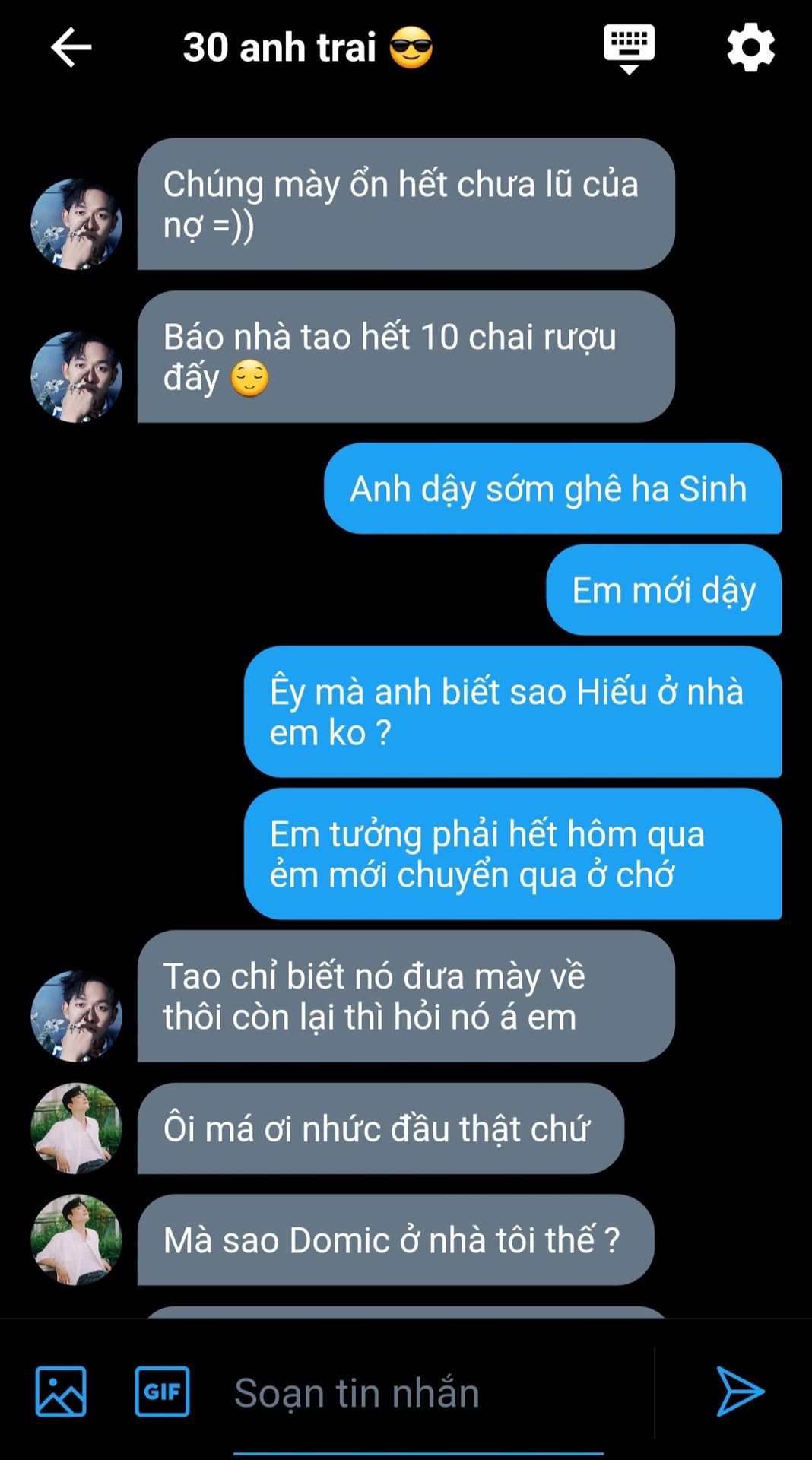This screenshot has width=812, height=1460.
Task: Open the GIF picker
Action: click(162, 1392)
